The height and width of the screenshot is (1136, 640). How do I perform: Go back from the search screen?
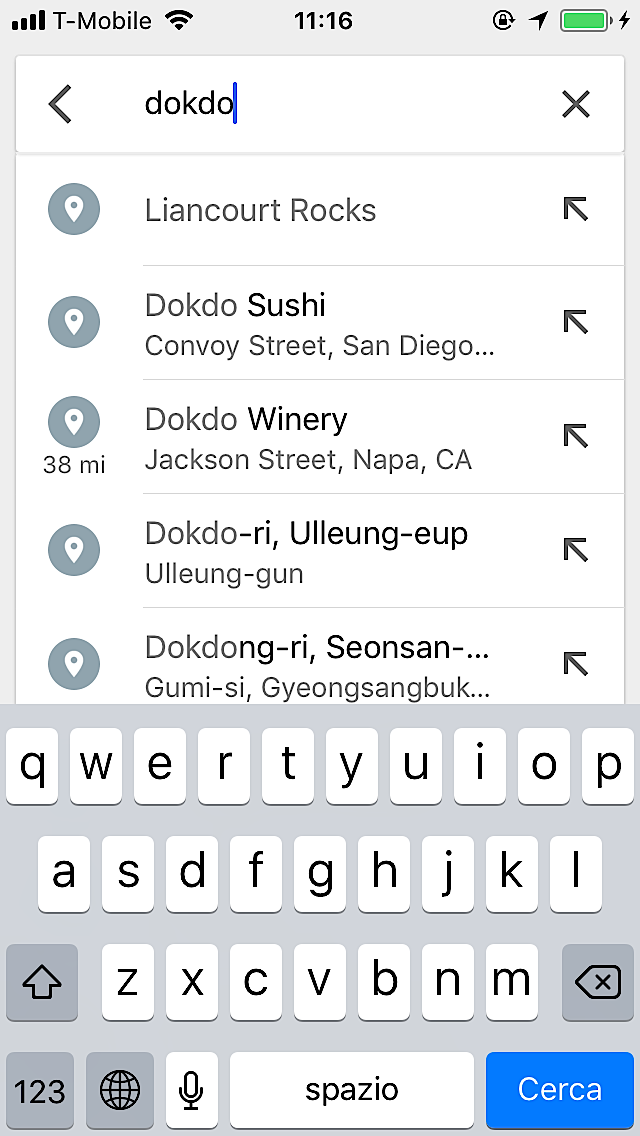[x=61, y=104]
